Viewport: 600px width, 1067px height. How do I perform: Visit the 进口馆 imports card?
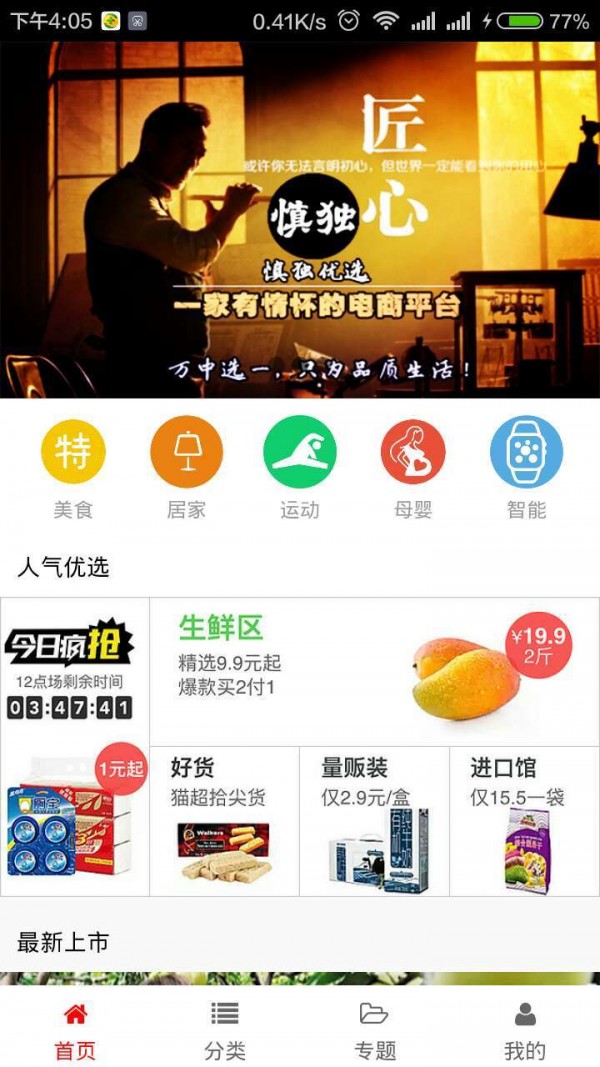click(524, 821)
